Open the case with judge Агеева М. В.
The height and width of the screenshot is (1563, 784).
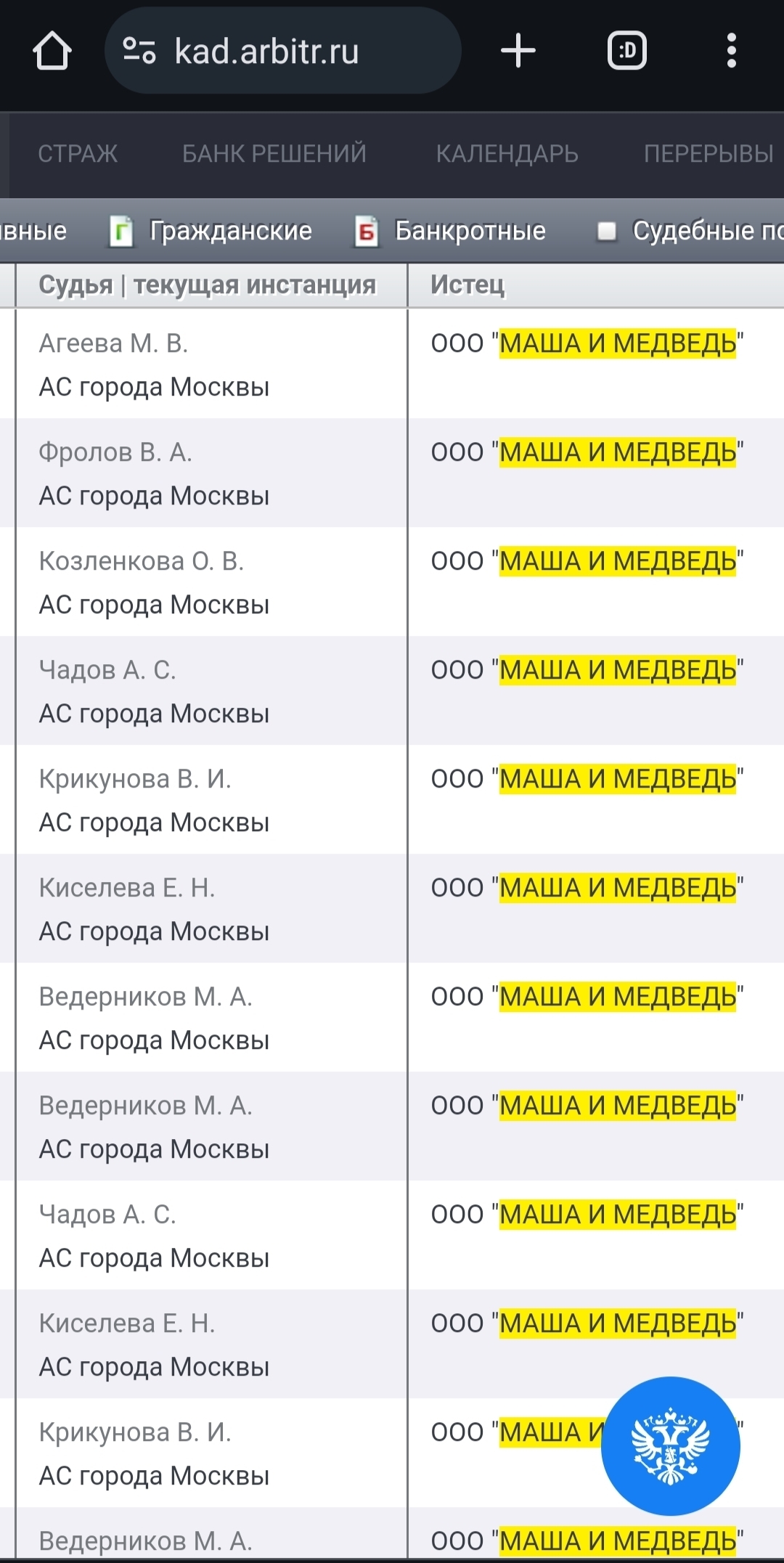click(x=114, y=343)
